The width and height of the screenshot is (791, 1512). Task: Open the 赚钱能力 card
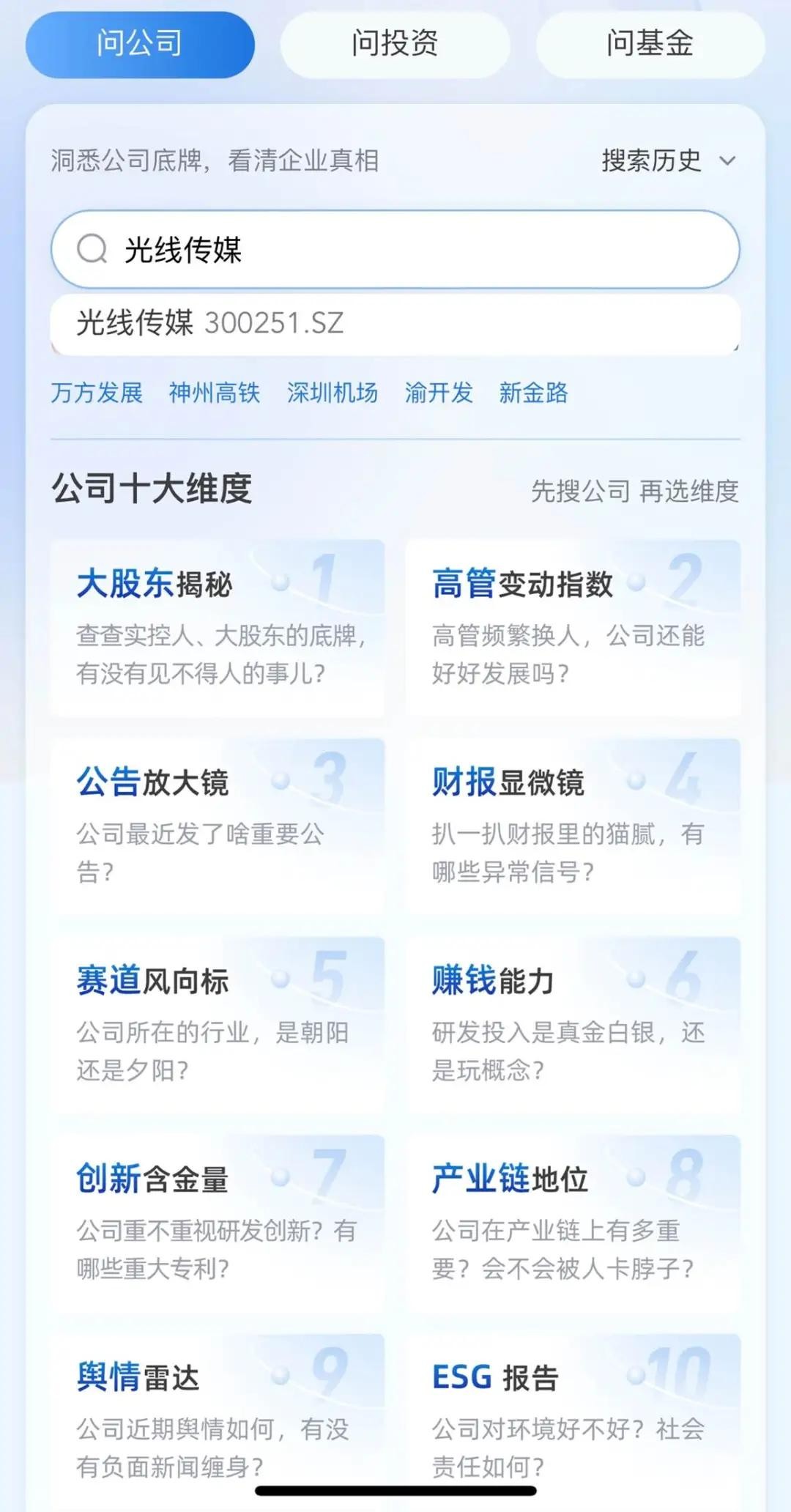[x=571, y=1026]
